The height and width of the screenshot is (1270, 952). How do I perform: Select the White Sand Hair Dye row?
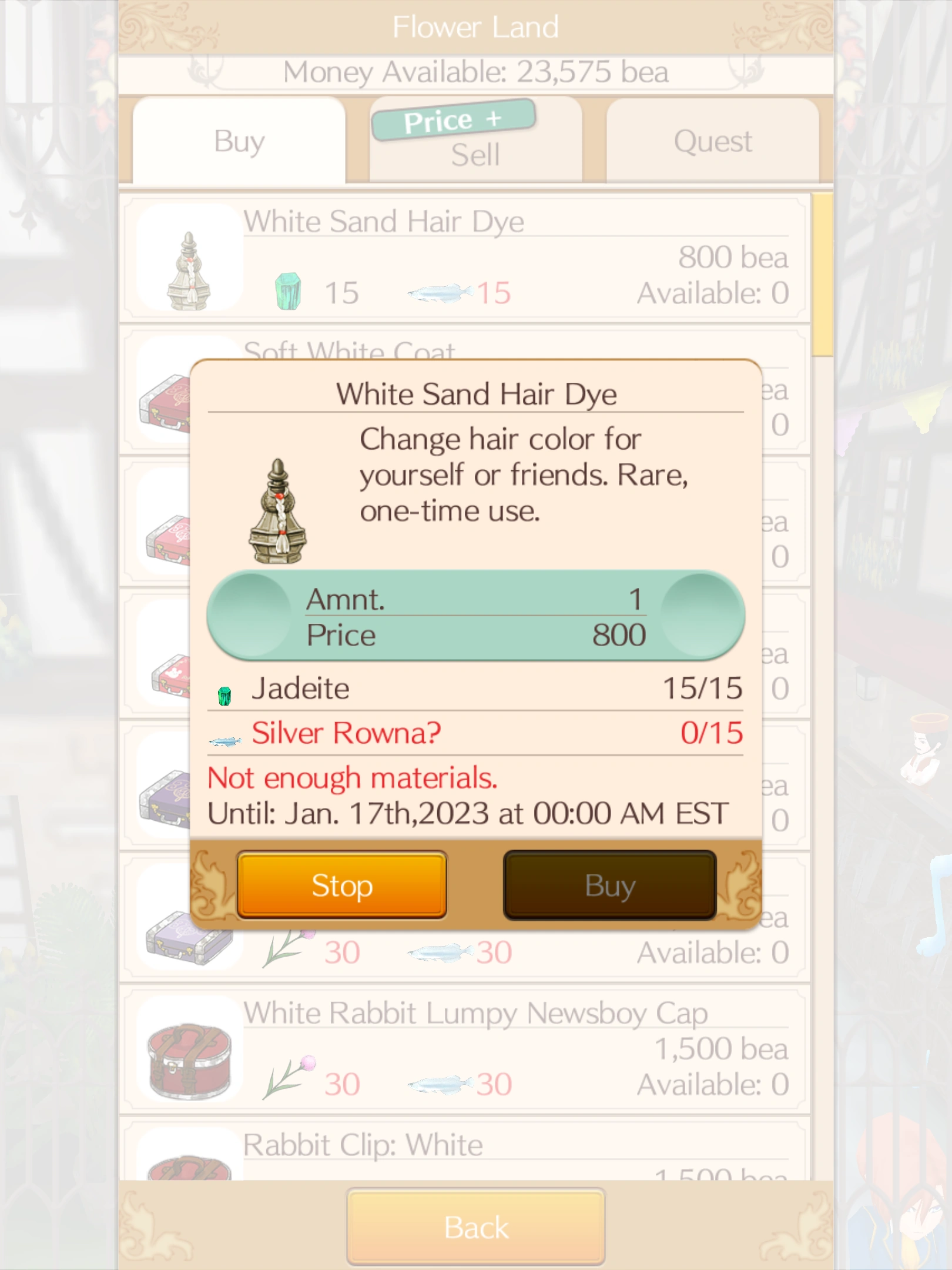point(464,260)
